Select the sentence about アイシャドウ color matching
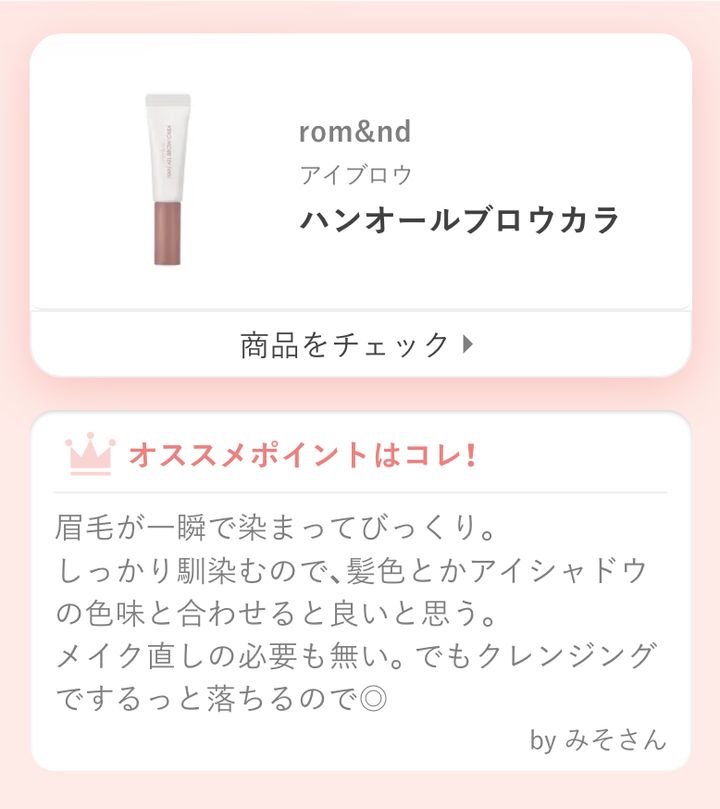 pos(360,569)
